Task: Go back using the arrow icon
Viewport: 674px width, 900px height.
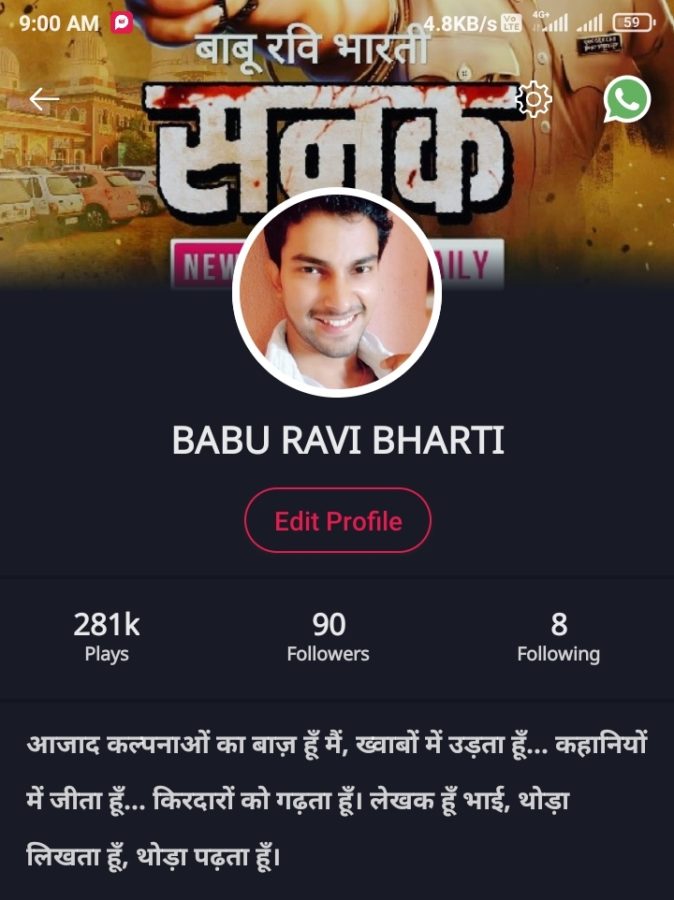Action: 43,99
